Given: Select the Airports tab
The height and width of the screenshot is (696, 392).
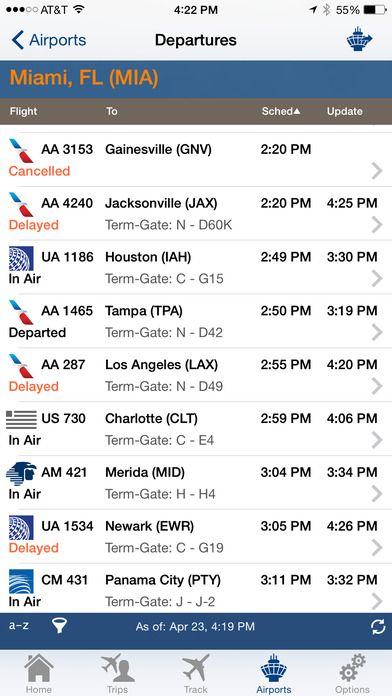Looking at the screenshot, I should click(274, 674).
